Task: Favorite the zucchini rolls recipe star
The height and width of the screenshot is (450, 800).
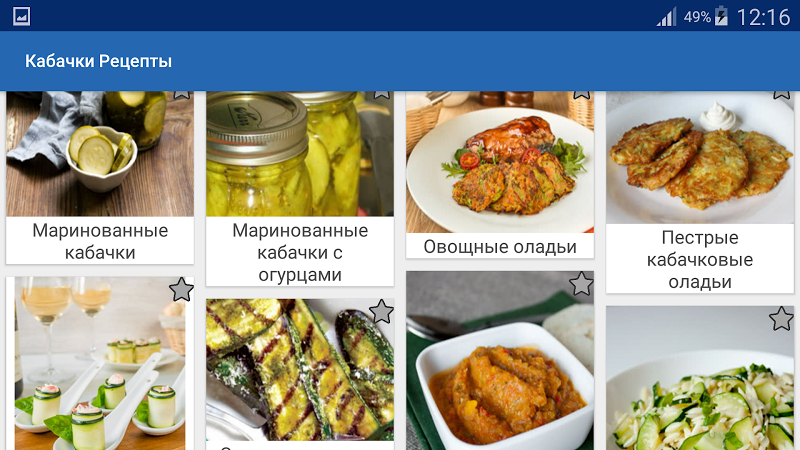Action: [181, 290]
